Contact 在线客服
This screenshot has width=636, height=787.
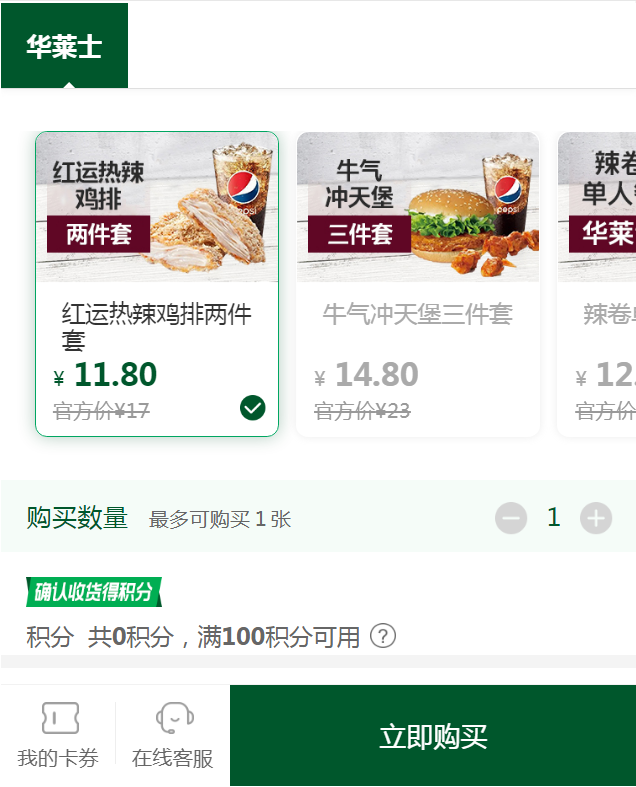[173, 736]
